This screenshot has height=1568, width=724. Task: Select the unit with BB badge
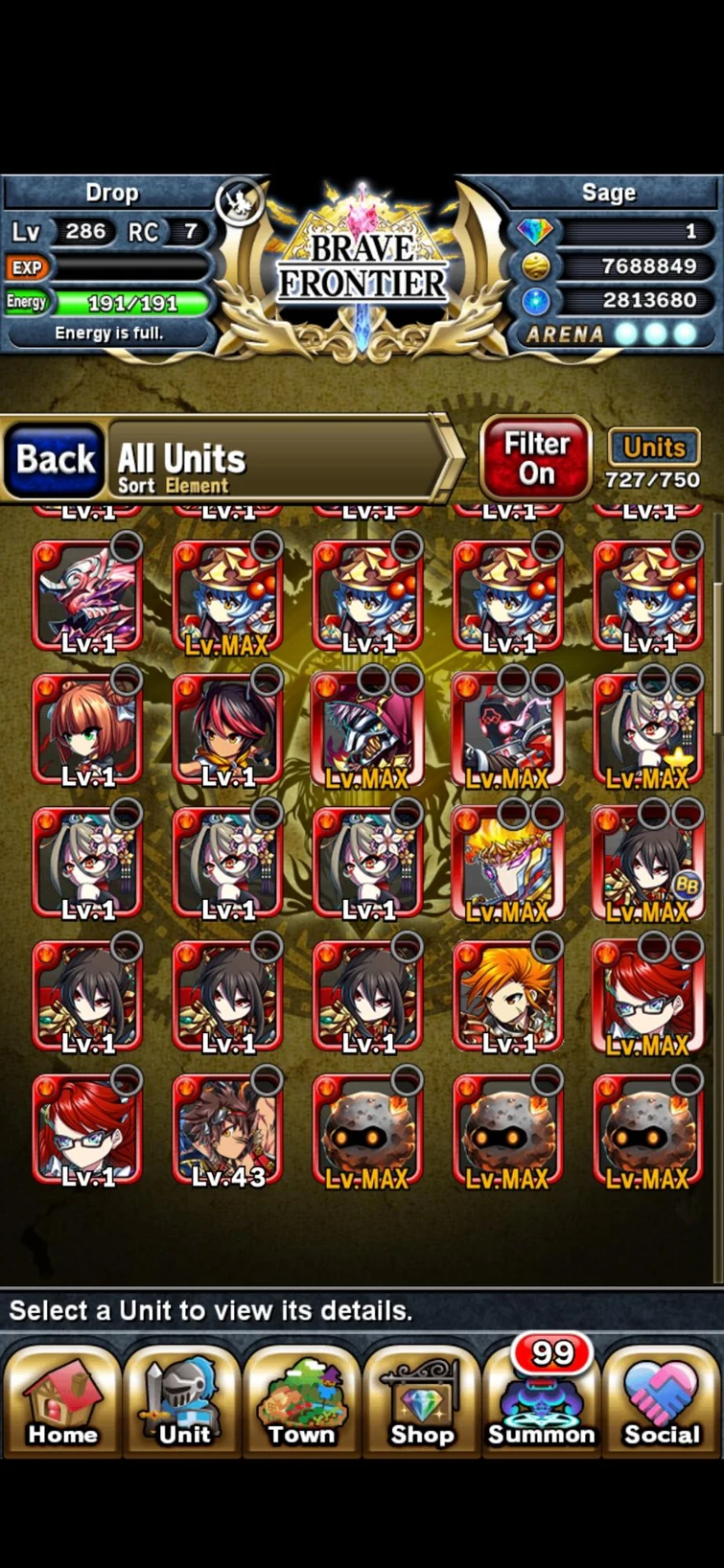point(649,864)
